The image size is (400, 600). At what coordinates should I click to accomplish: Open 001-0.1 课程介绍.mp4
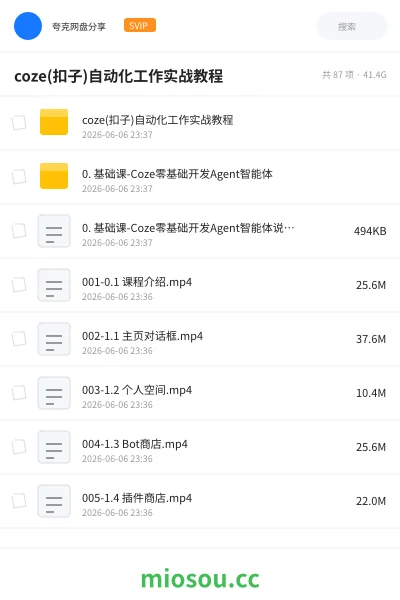point(200,285)
